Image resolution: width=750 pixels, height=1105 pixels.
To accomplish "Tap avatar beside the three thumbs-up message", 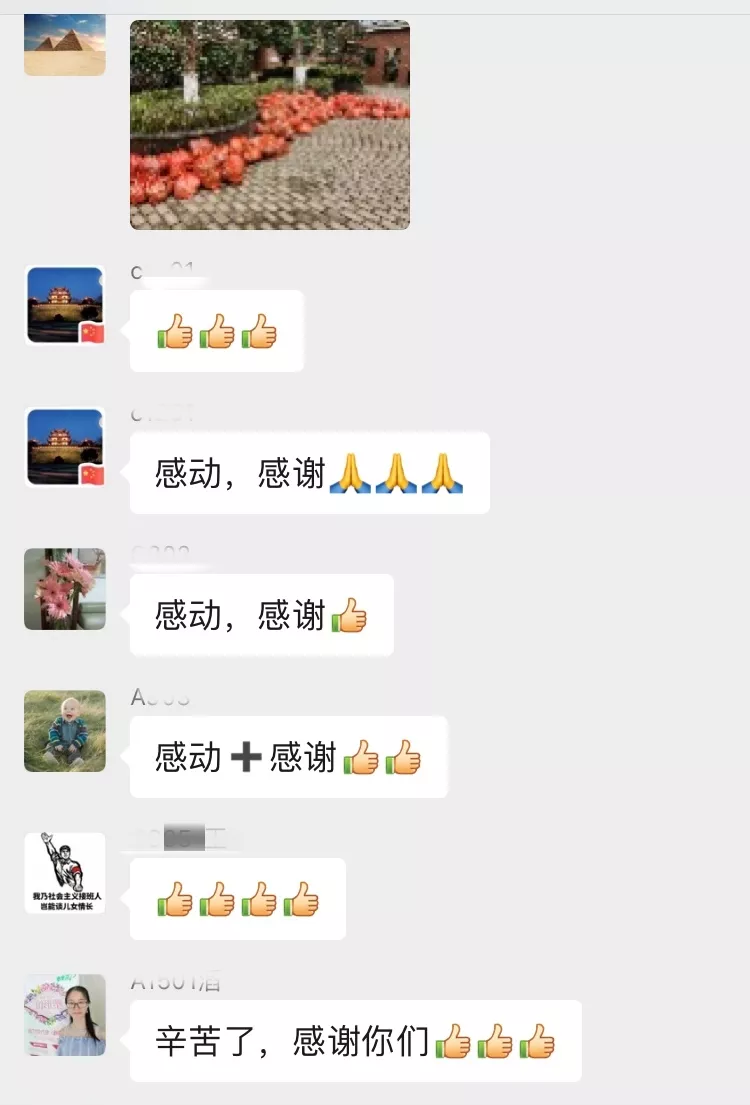I will tap(64, 305).
